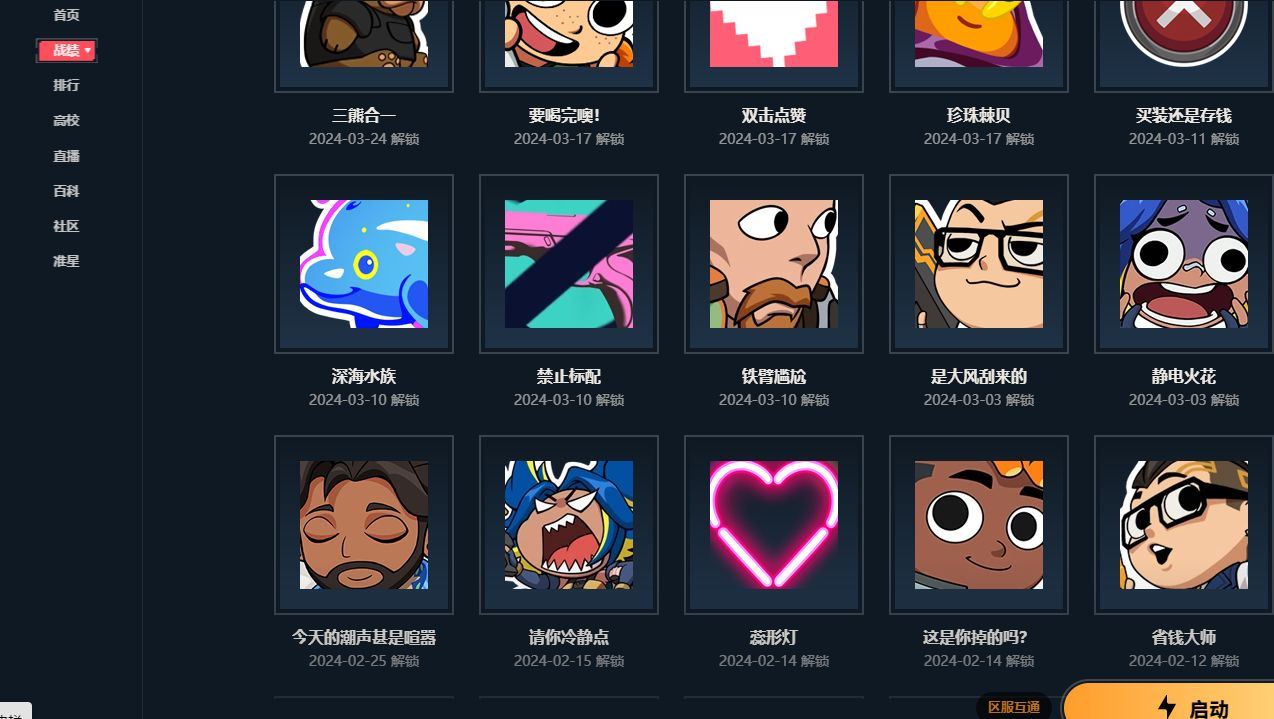Select the 是大风刮来的 sticker
This screenshot has width=1274, height=719.
[979, 264]
